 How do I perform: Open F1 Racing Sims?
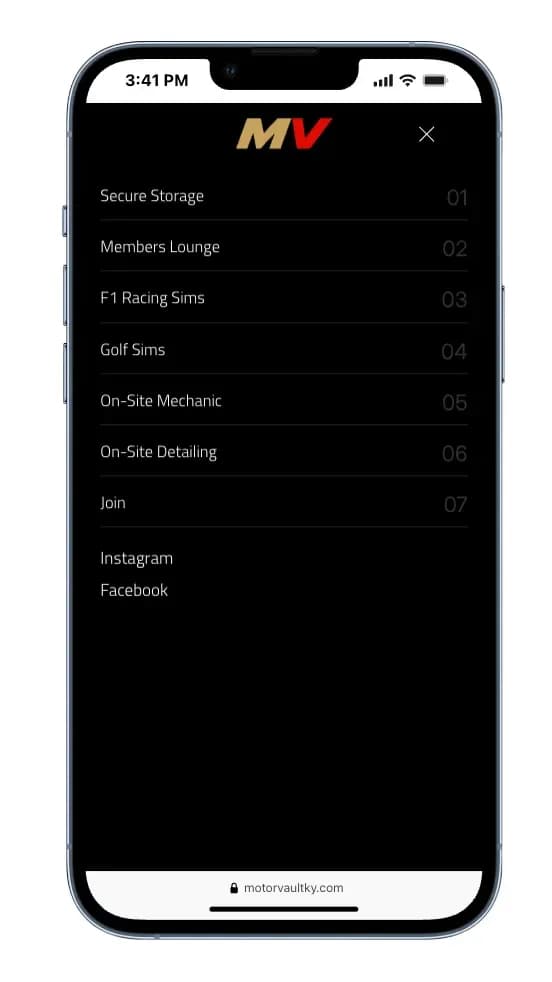pos(283,298)
